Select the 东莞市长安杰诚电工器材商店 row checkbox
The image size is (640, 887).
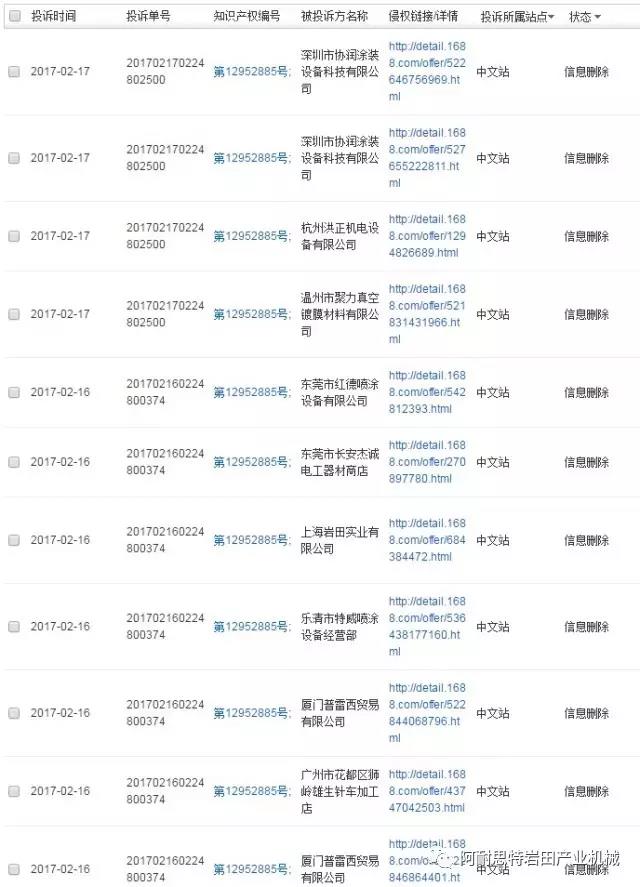14,462
